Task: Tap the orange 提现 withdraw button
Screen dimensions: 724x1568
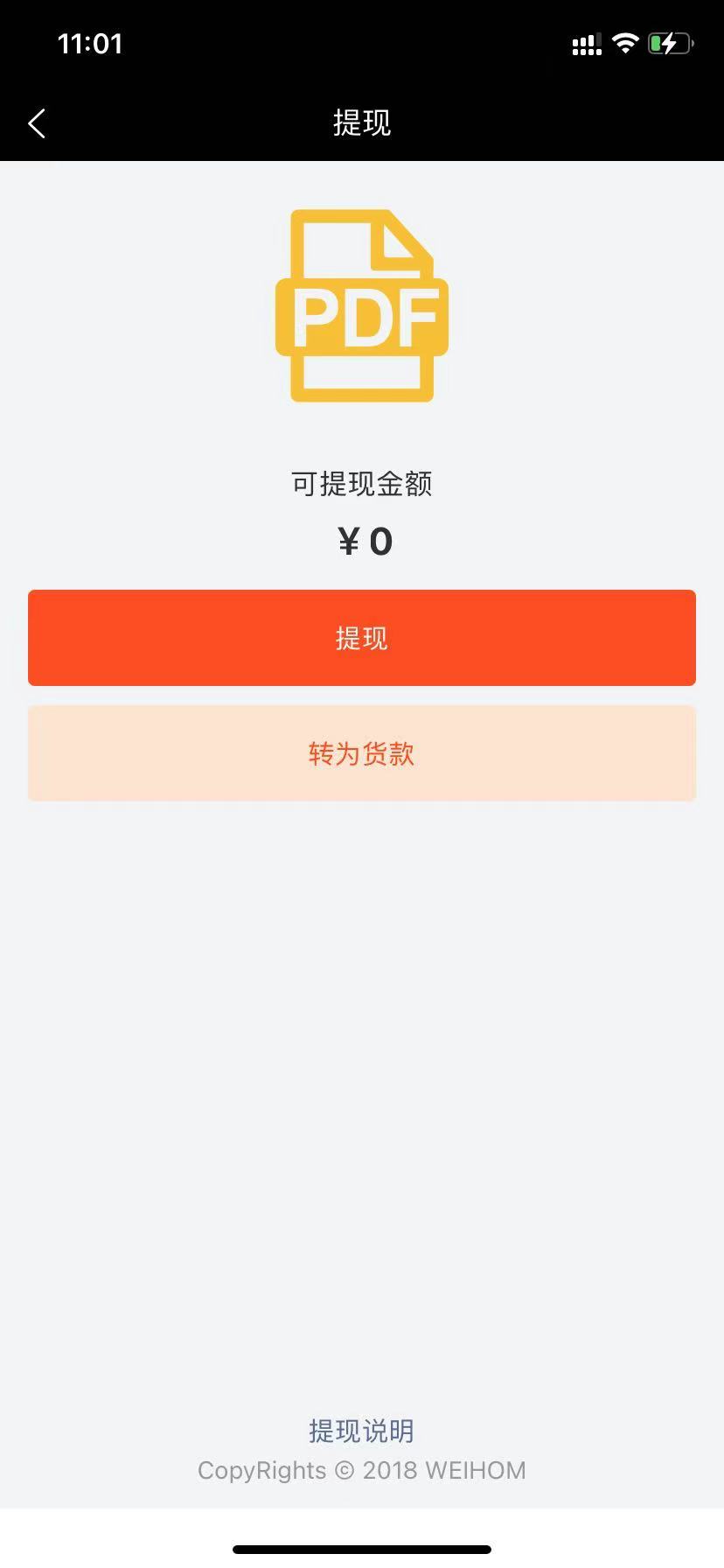Action: click(x=362, y=638)
